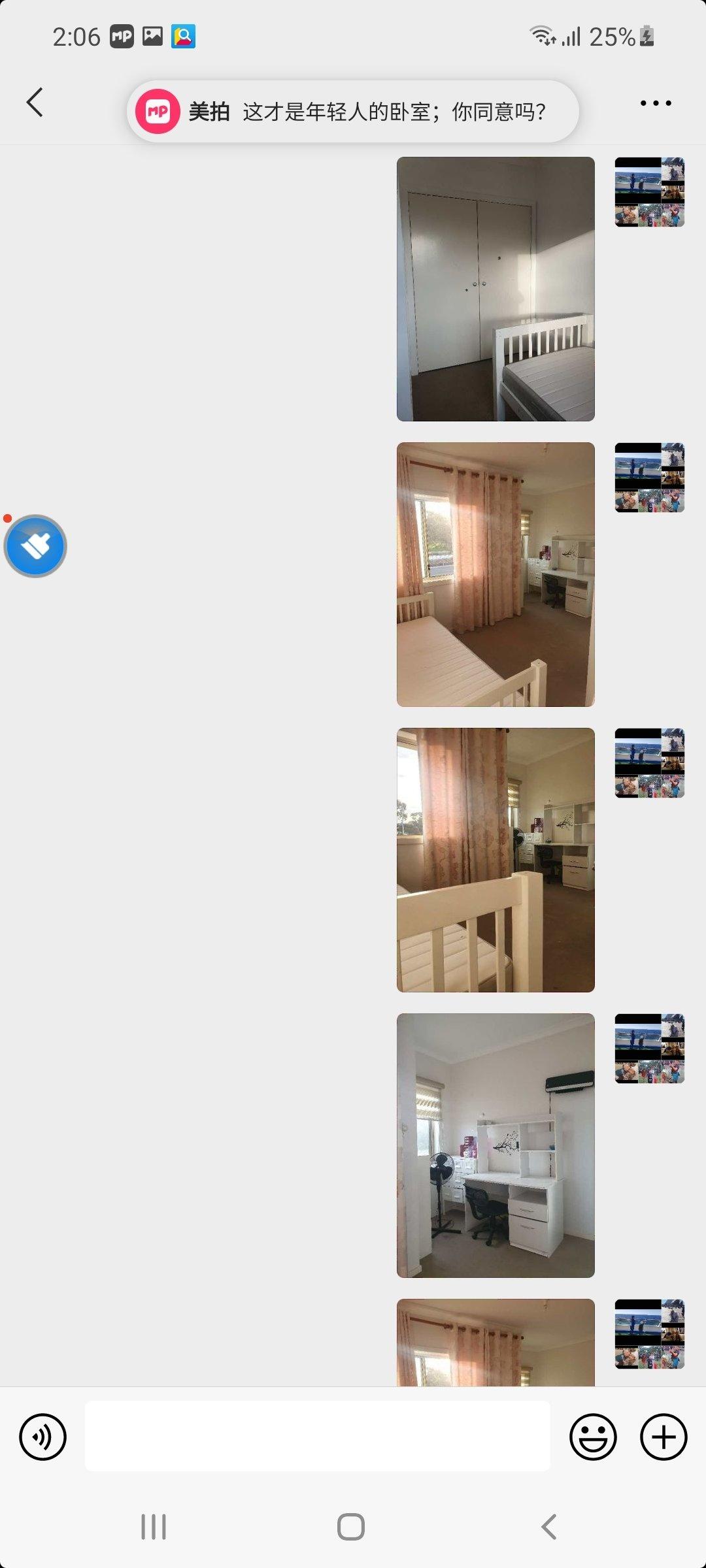Focus the message text field

pyautogui.click(x=317, y=1436)
